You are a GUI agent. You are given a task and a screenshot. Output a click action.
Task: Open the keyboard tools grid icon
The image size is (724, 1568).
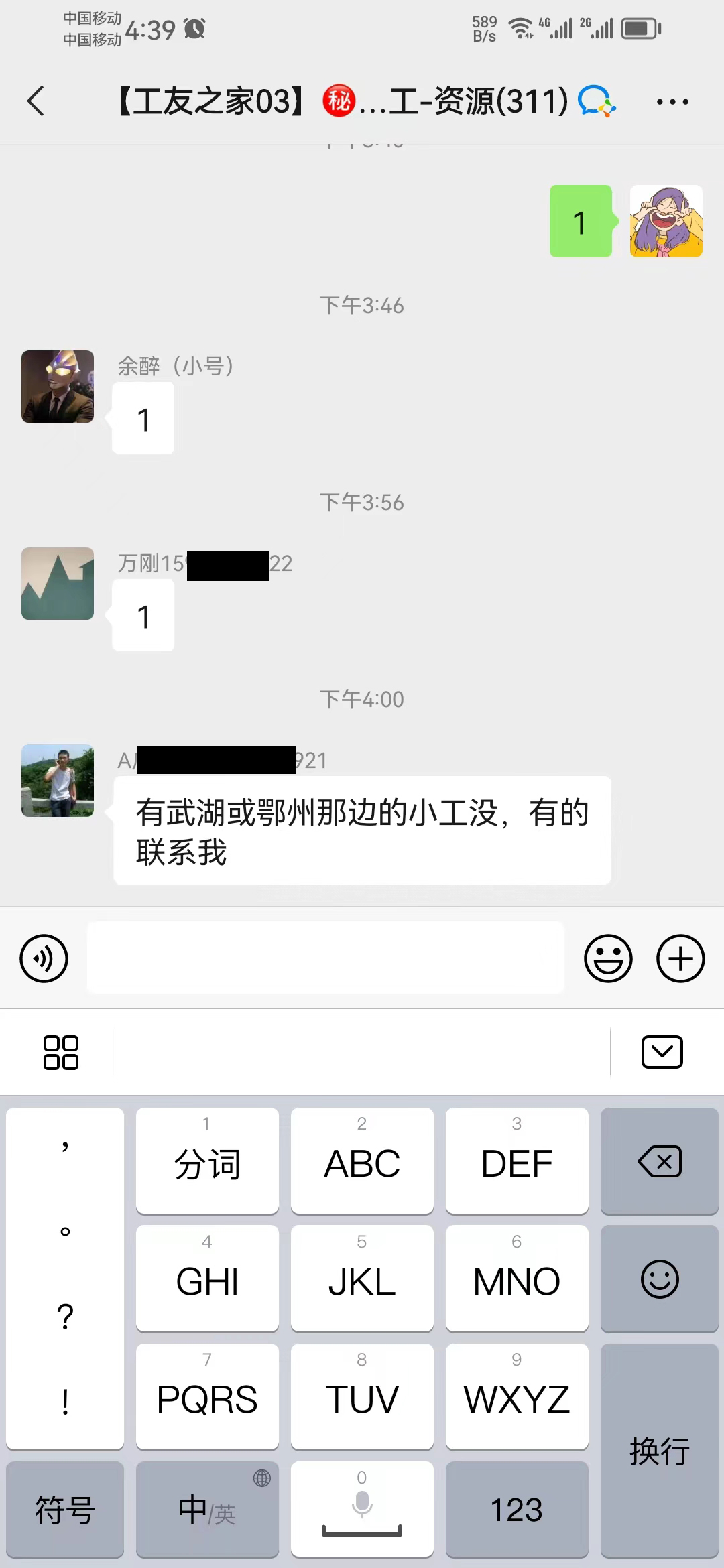coord(60,1053)
